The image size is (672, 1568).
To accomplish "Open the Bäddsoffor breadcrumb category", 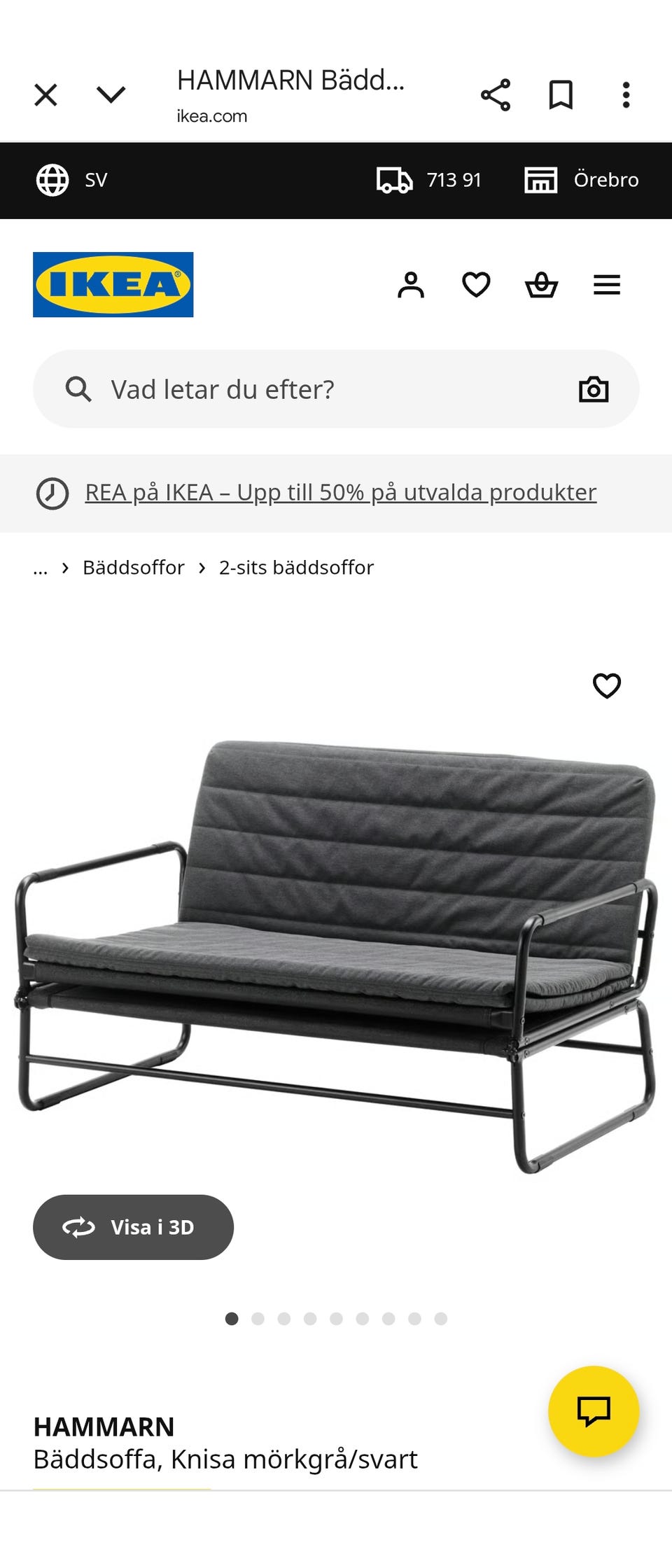I will (133, 567).
